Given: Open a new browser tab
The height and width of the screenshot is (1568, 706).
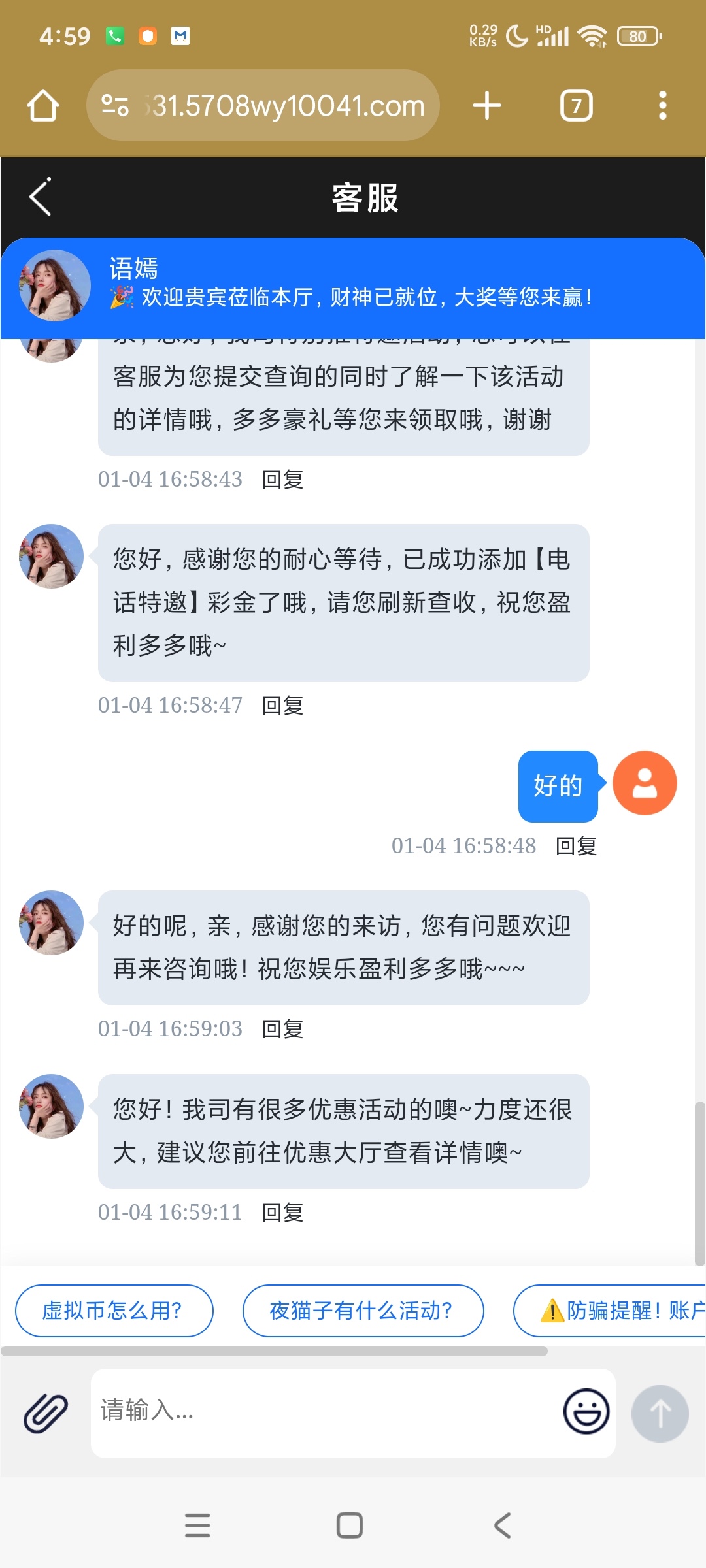Looking at the screenshot, I should 487,106.
